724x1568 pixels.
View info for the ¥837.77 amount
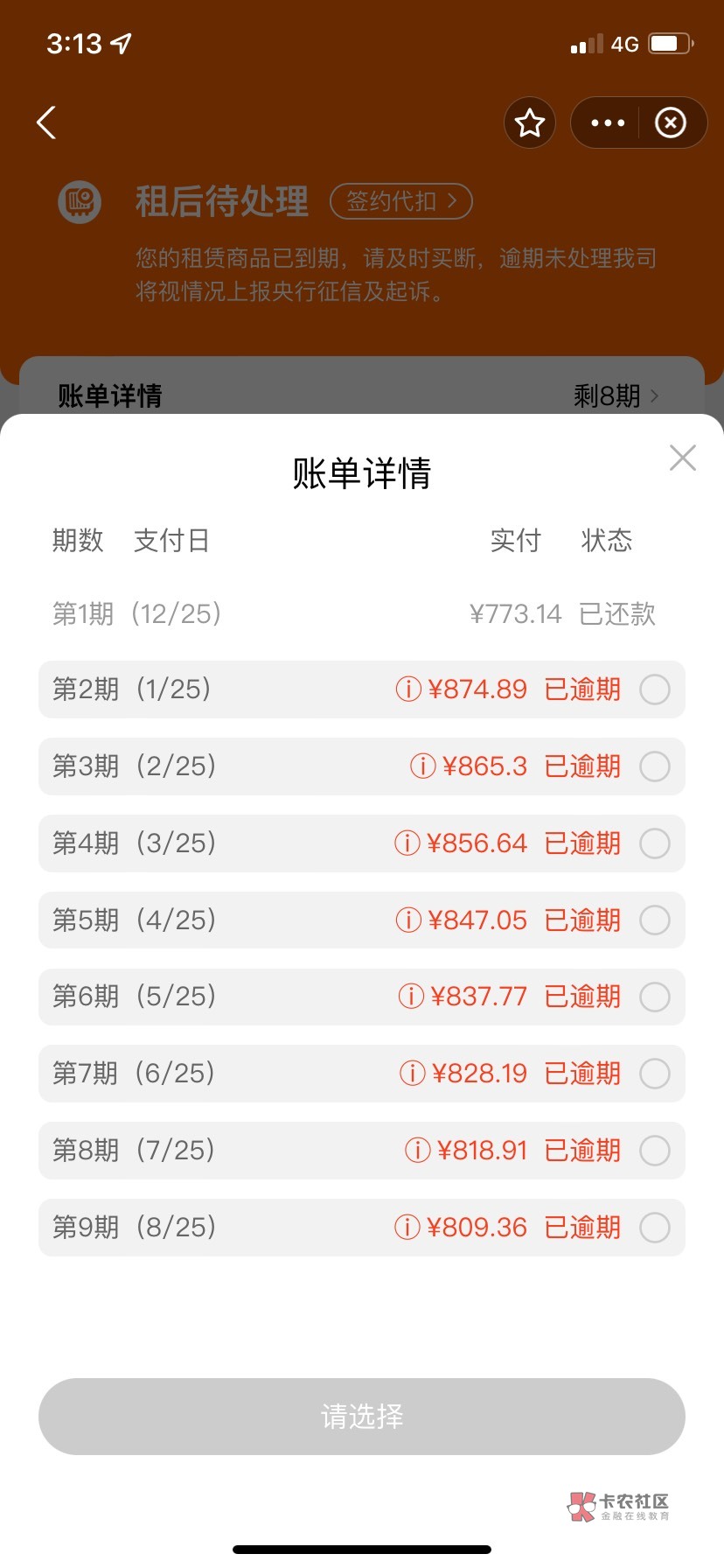pyautogui.click(x=411, y=997)
